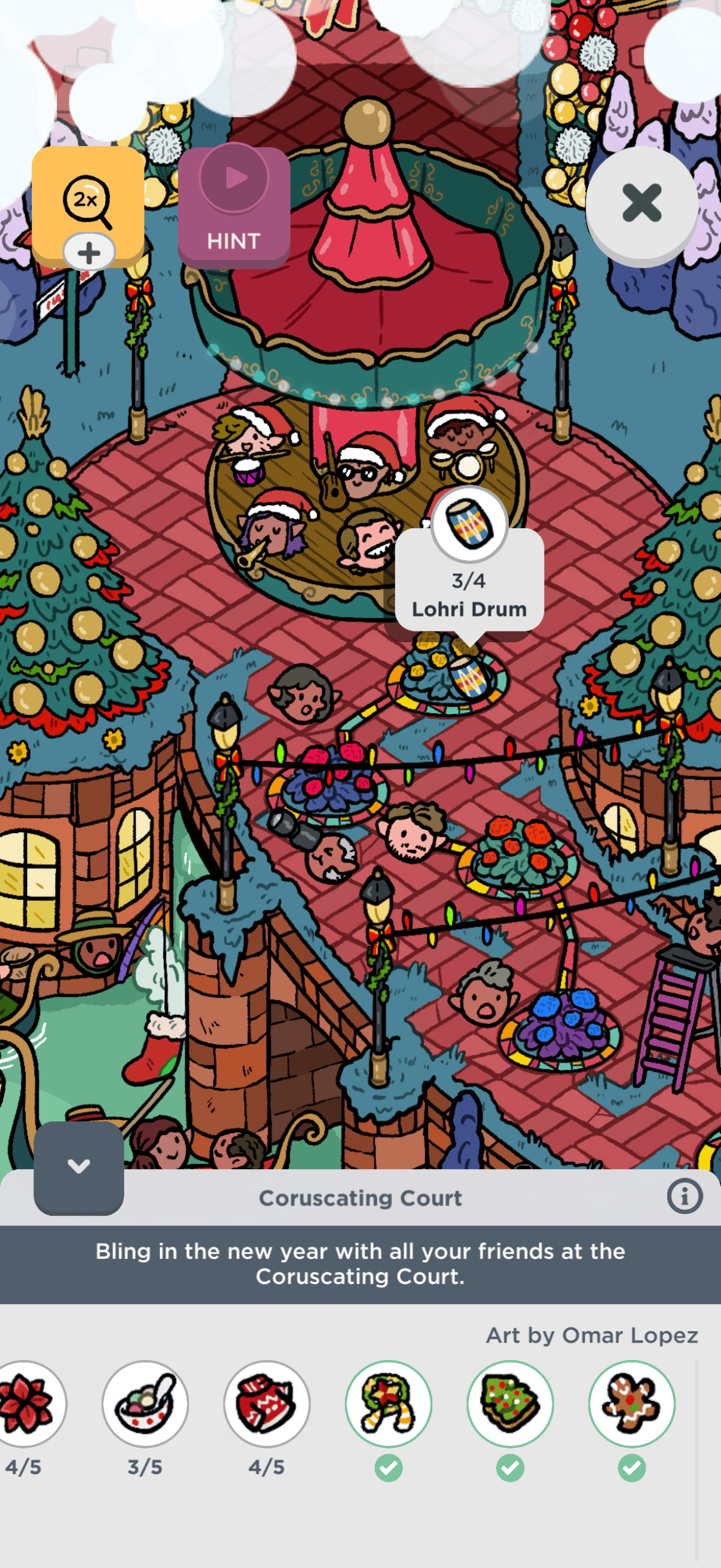
Task: Select the completed Christmas tree cookie item
Action: click(510, 1403)
